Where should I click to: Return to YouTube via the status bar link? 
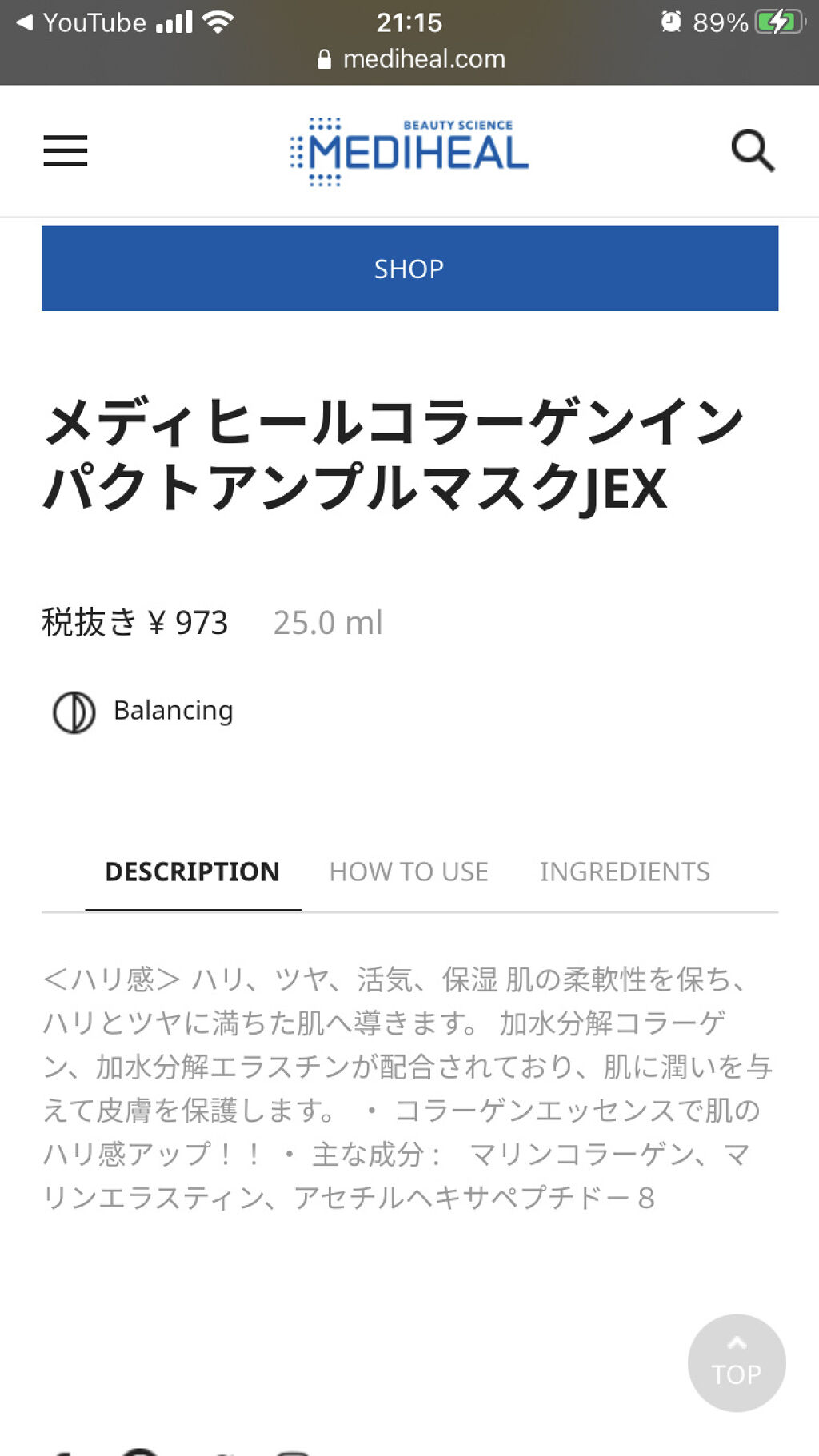[80, 22]
